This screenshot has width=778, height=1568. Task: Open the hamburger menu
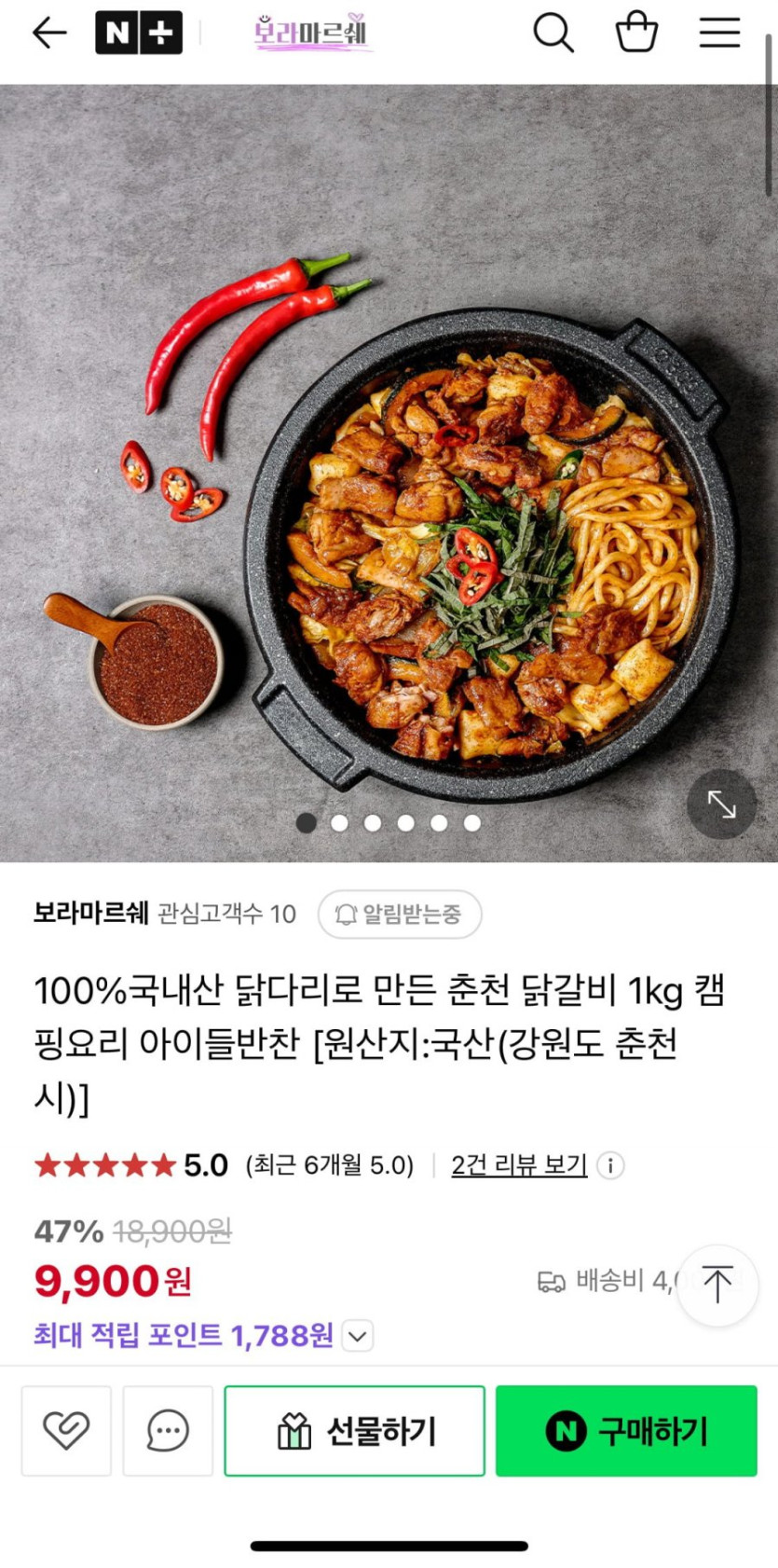click(719, 33)
